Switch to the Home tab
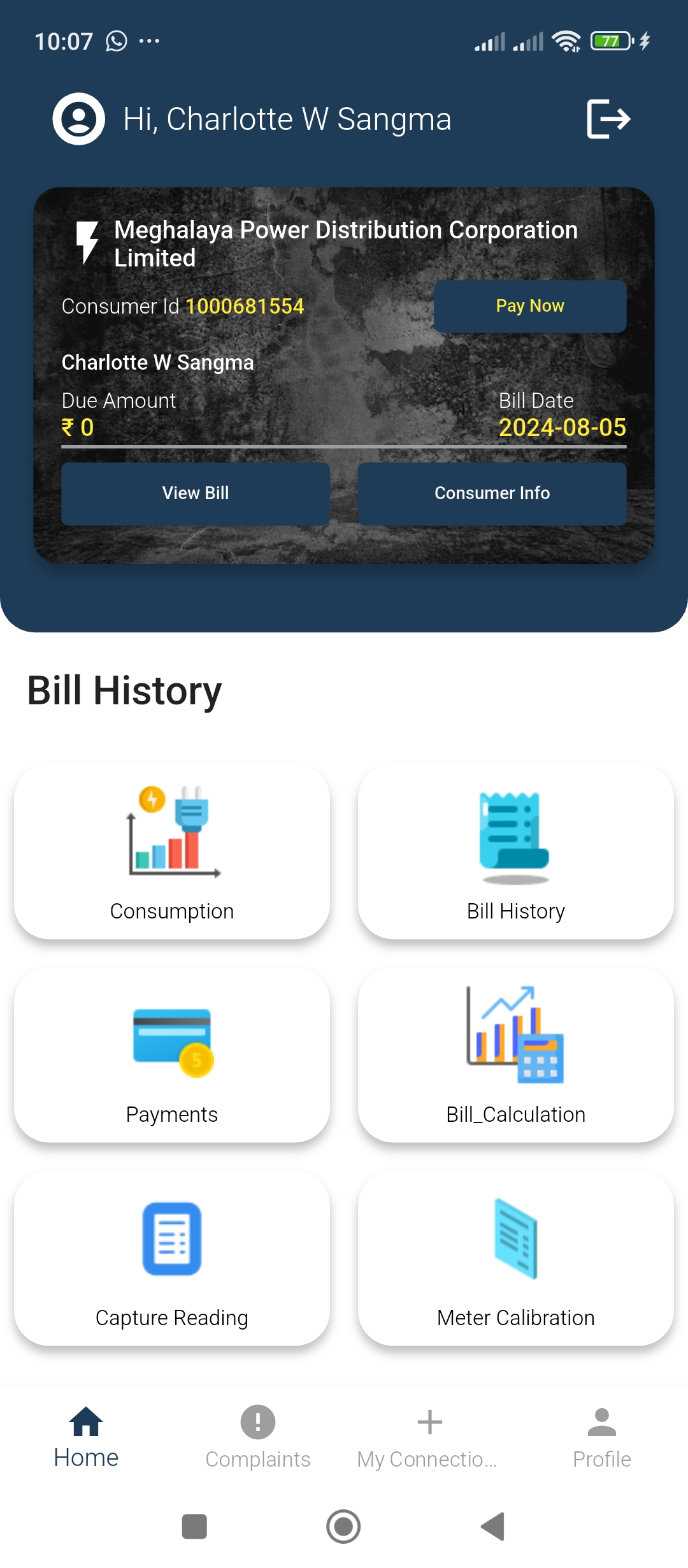This screenshot has width=688, height=1568. tap(86, 1439)
